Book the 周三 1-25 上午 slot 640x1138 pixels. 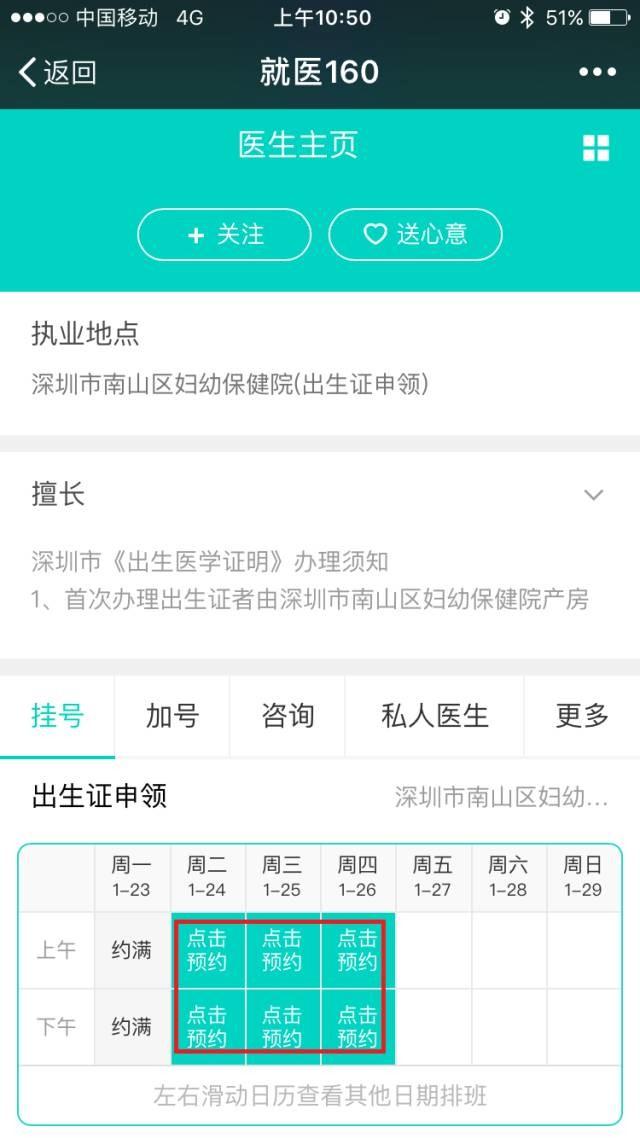(282, 950)
